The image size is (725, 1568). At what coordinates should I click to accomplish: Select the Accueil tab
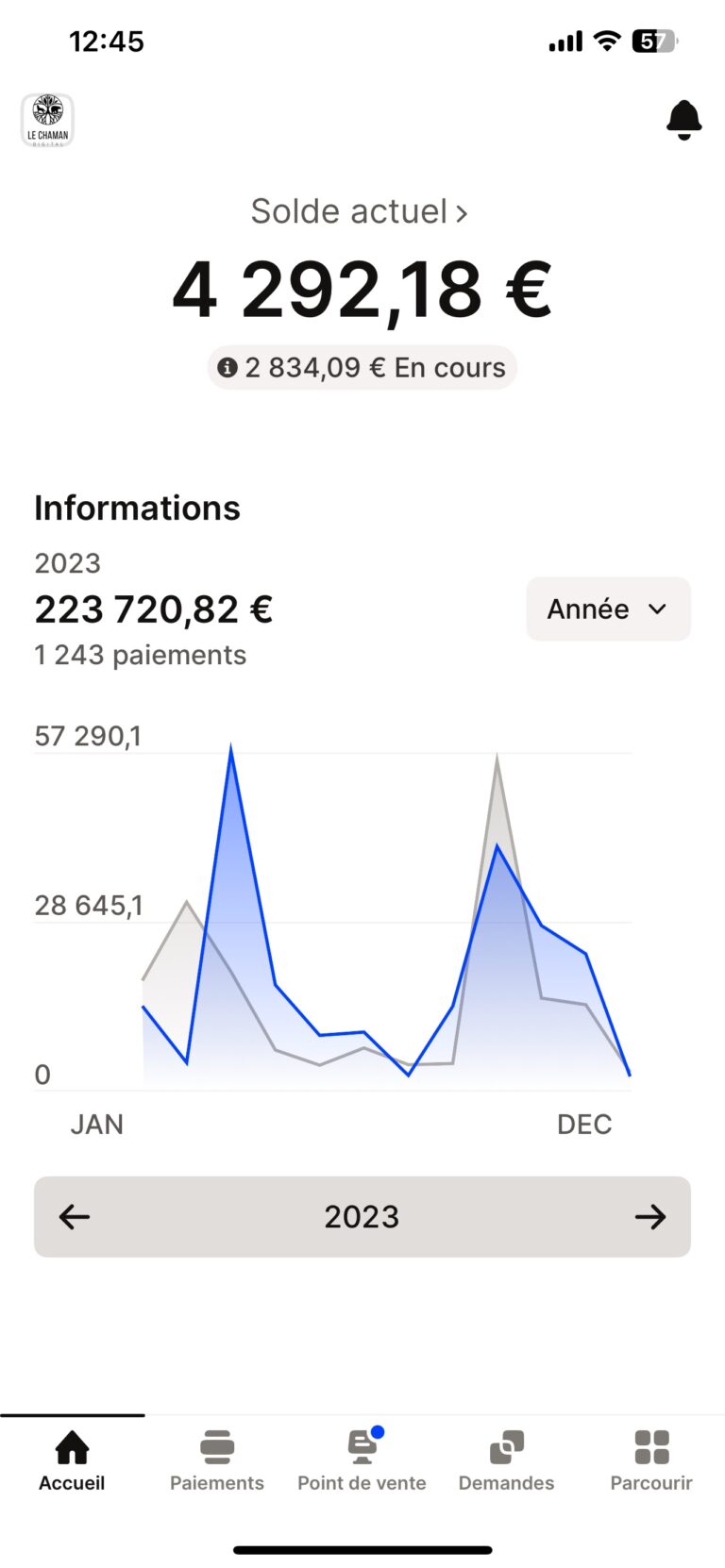coord(72,1460)
